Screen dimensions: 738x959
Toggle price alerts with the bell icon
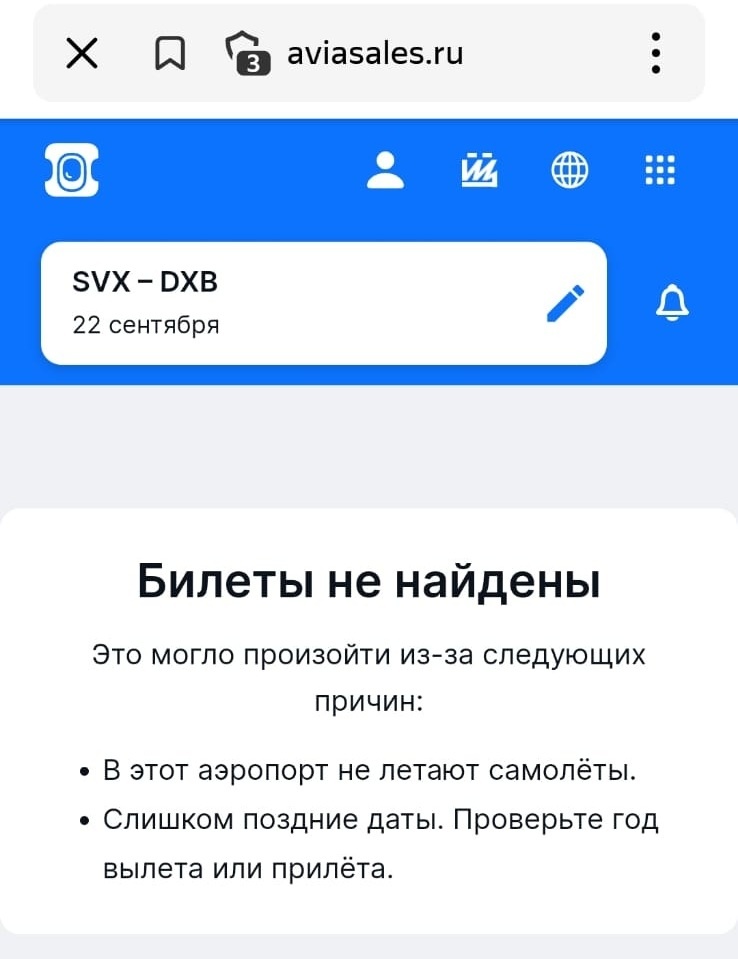[671, 304]
